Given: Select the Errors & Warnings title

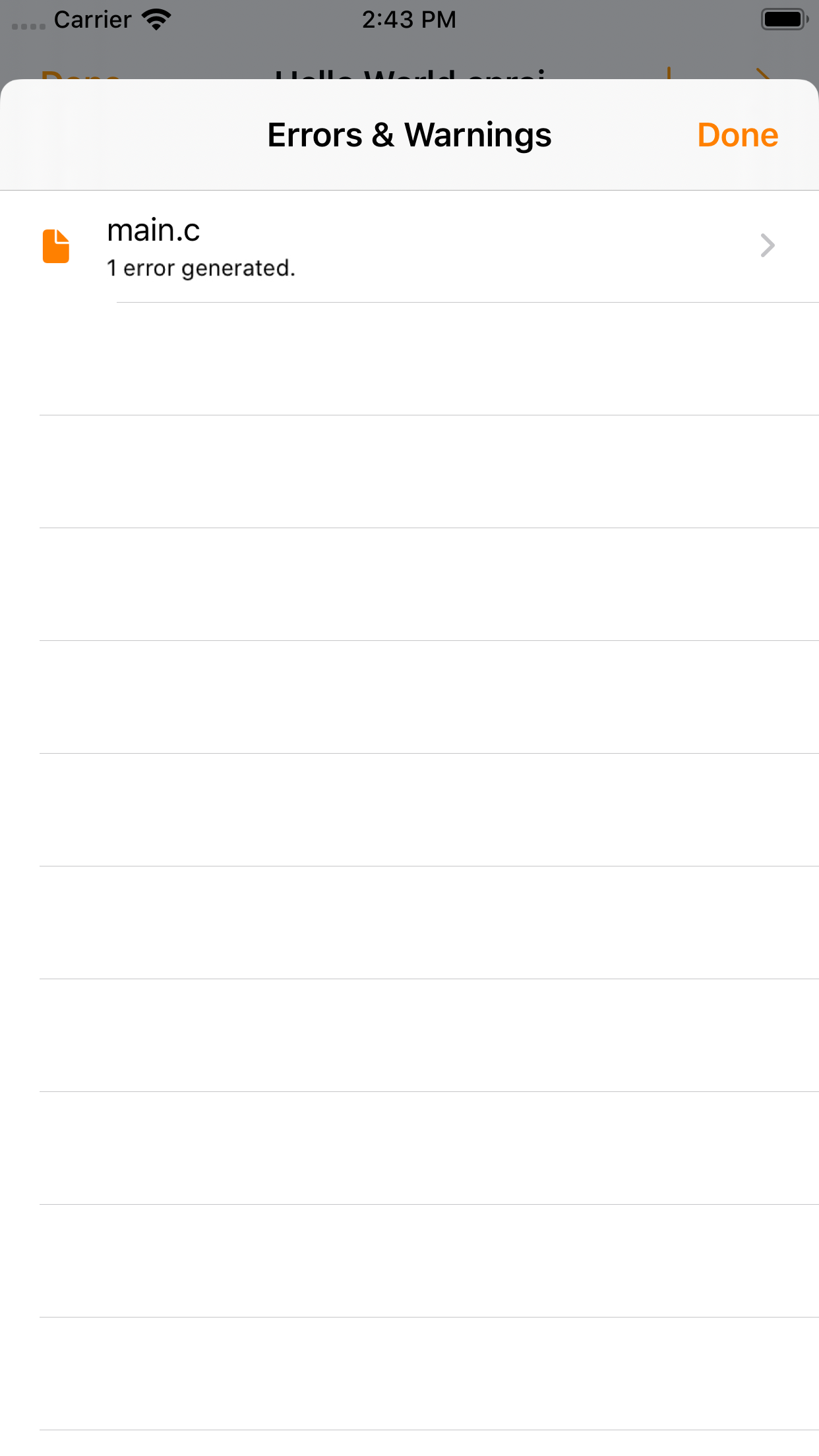Looking at the screenshot, I should [409, 135].
